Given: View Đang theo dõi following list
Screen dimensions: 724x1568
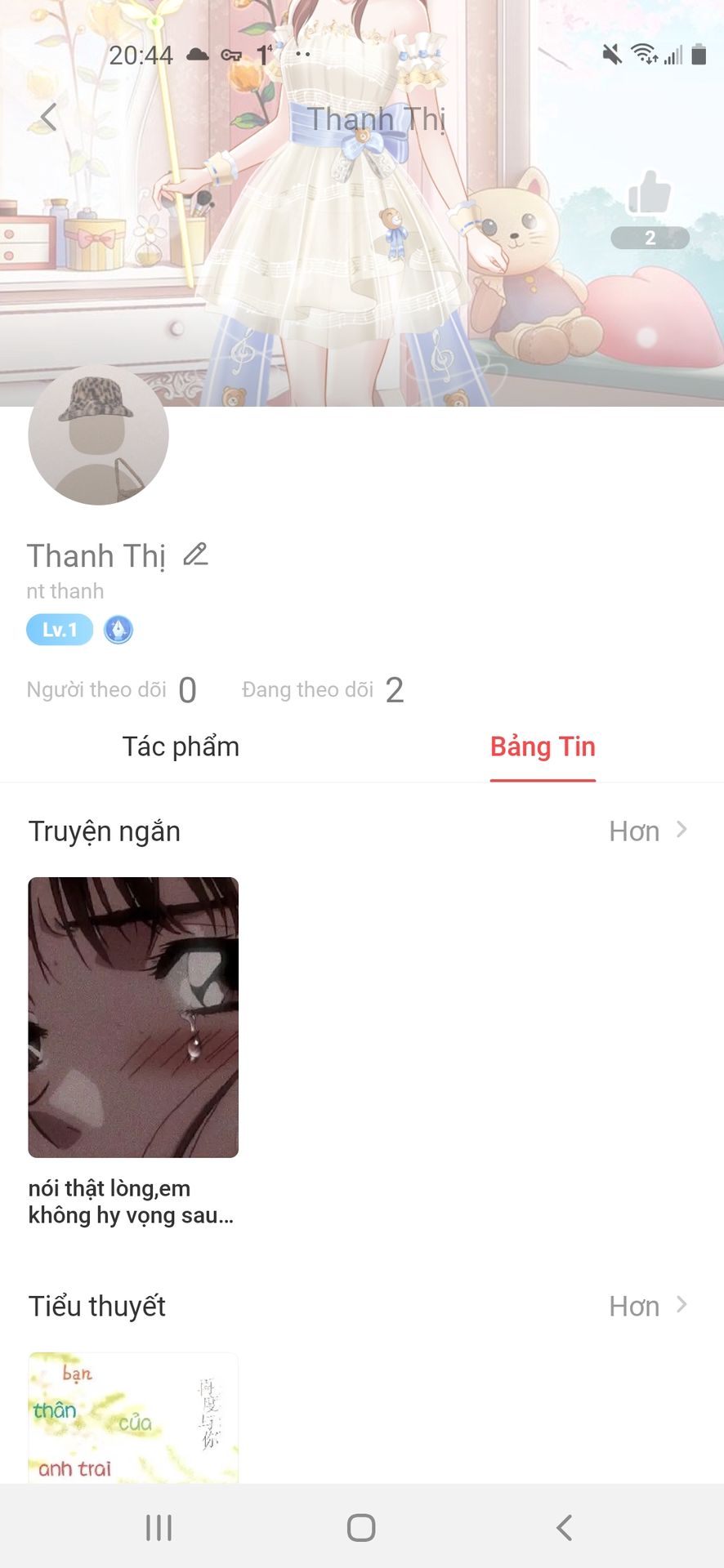Looking at the screenshot, I should pyautogui.click(x=323, y=690).
